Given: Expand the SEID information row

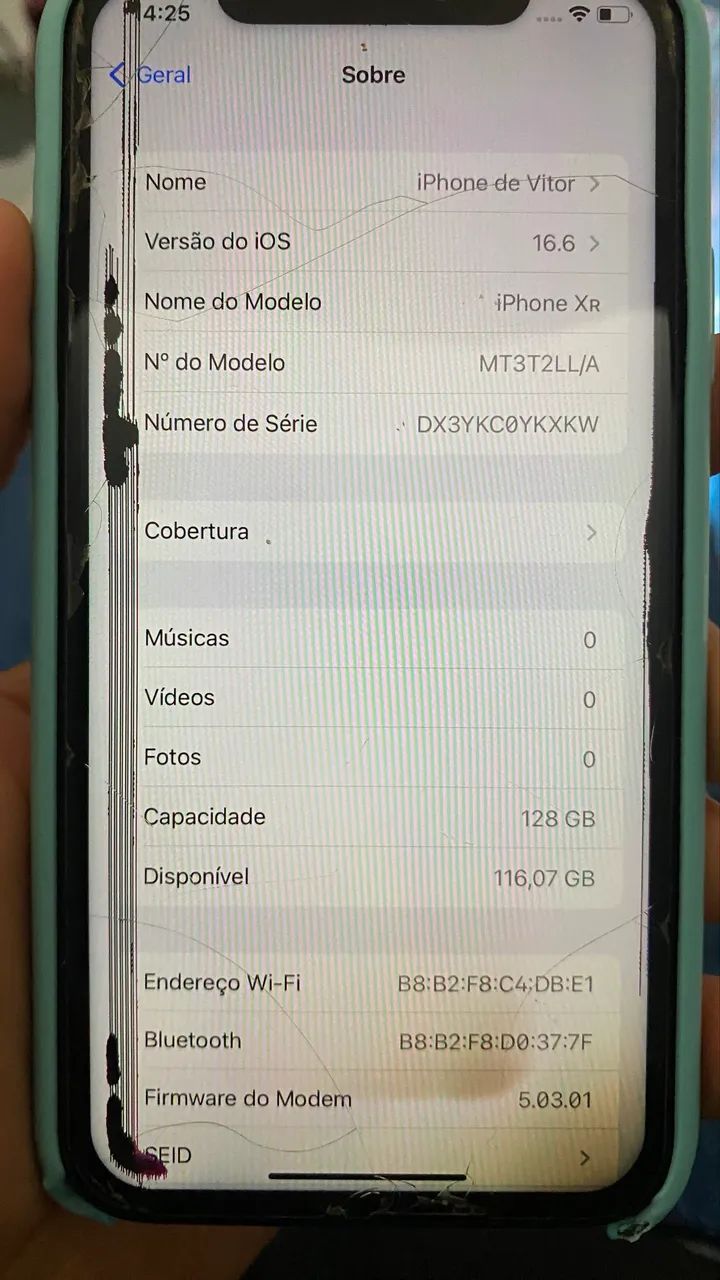Looking at the screenshot, I should (x=380, y=1156).
